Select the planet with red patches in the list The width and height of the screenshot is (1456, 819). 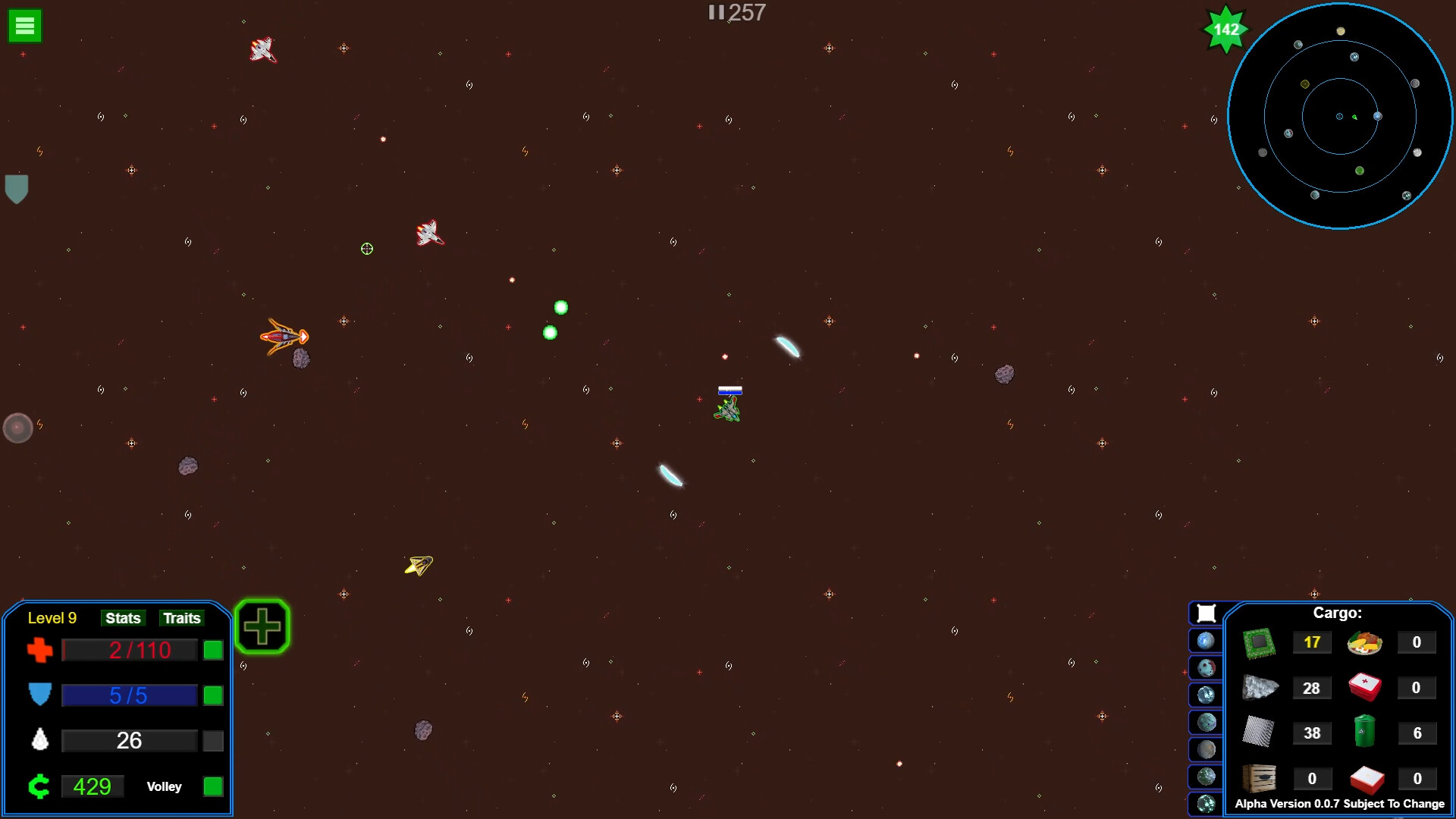tap(1206, 668)
